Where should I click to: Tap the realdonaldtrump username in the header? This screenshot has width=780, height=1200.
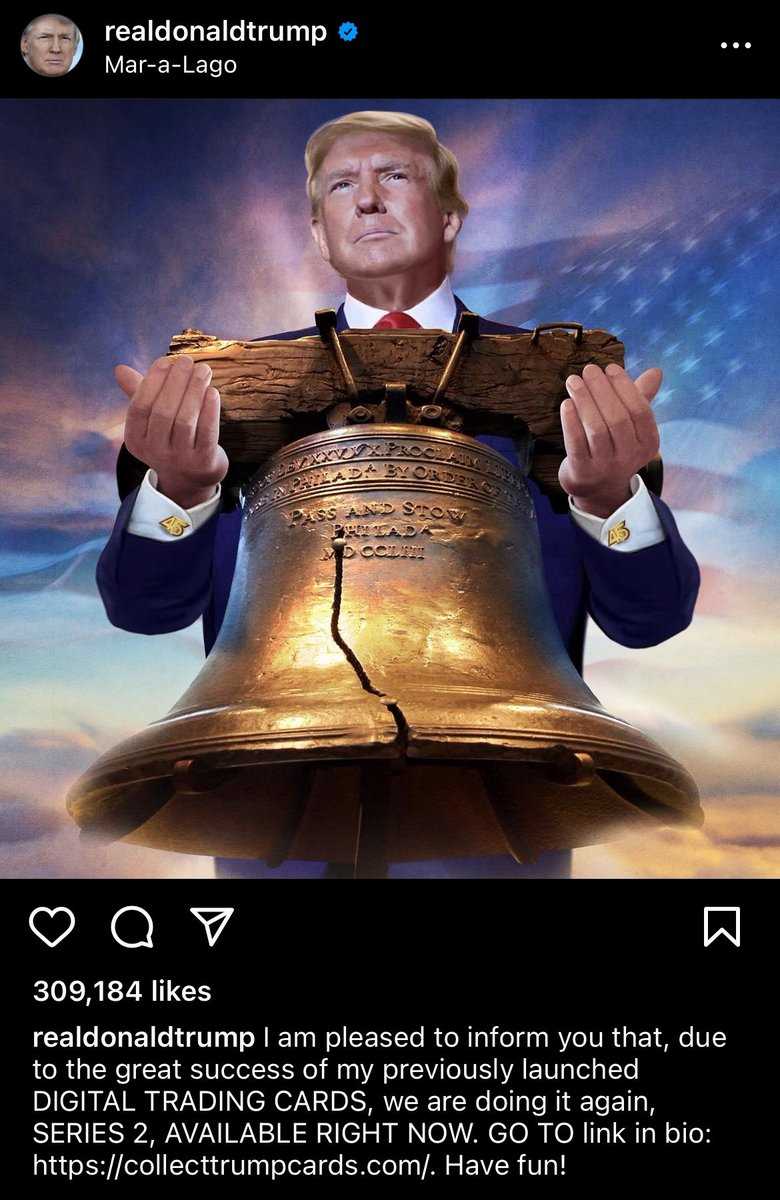215,31
